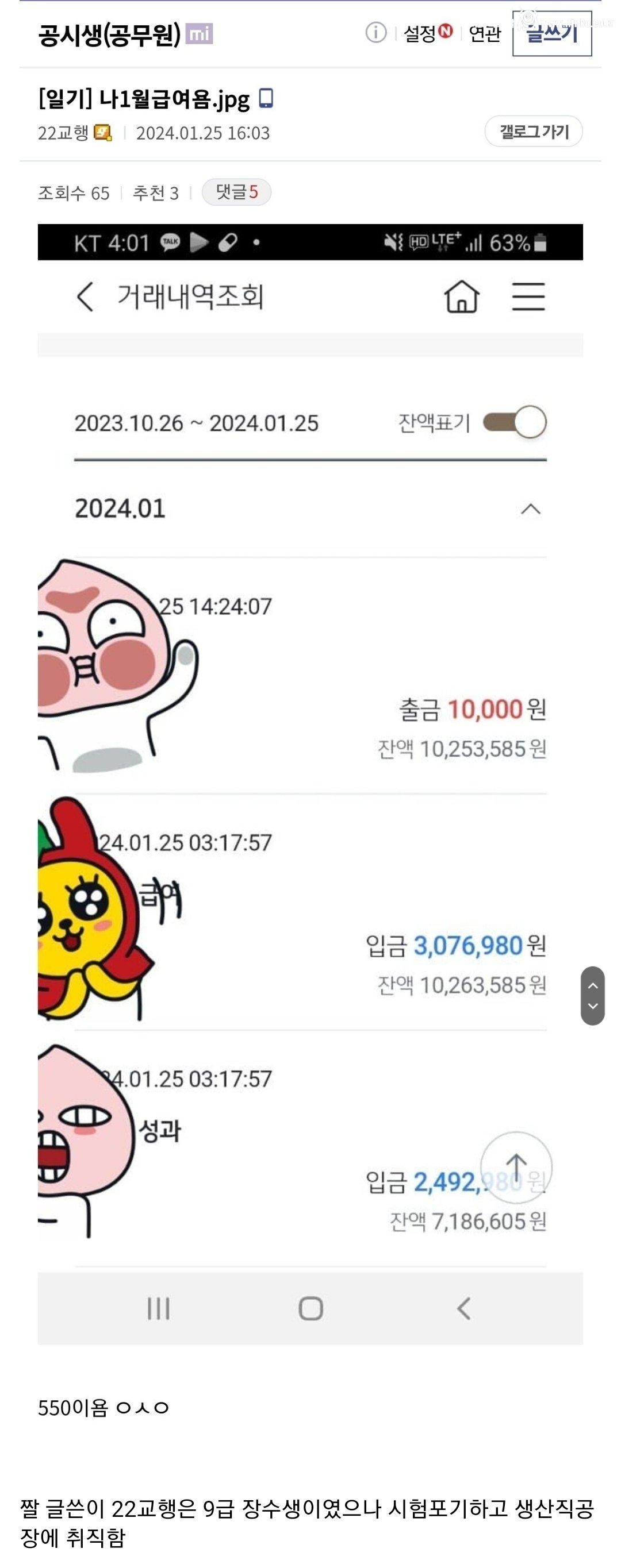Jump to comments via 댓글 5
The width and height of the screenshot is (621, 1568).
tap(236, 192)
